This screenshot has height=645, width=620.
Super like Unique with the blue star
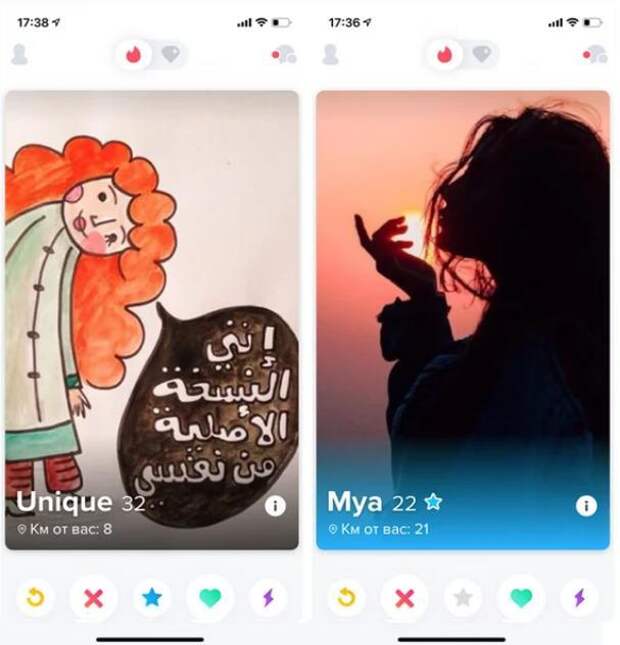[x=151, y=598]
